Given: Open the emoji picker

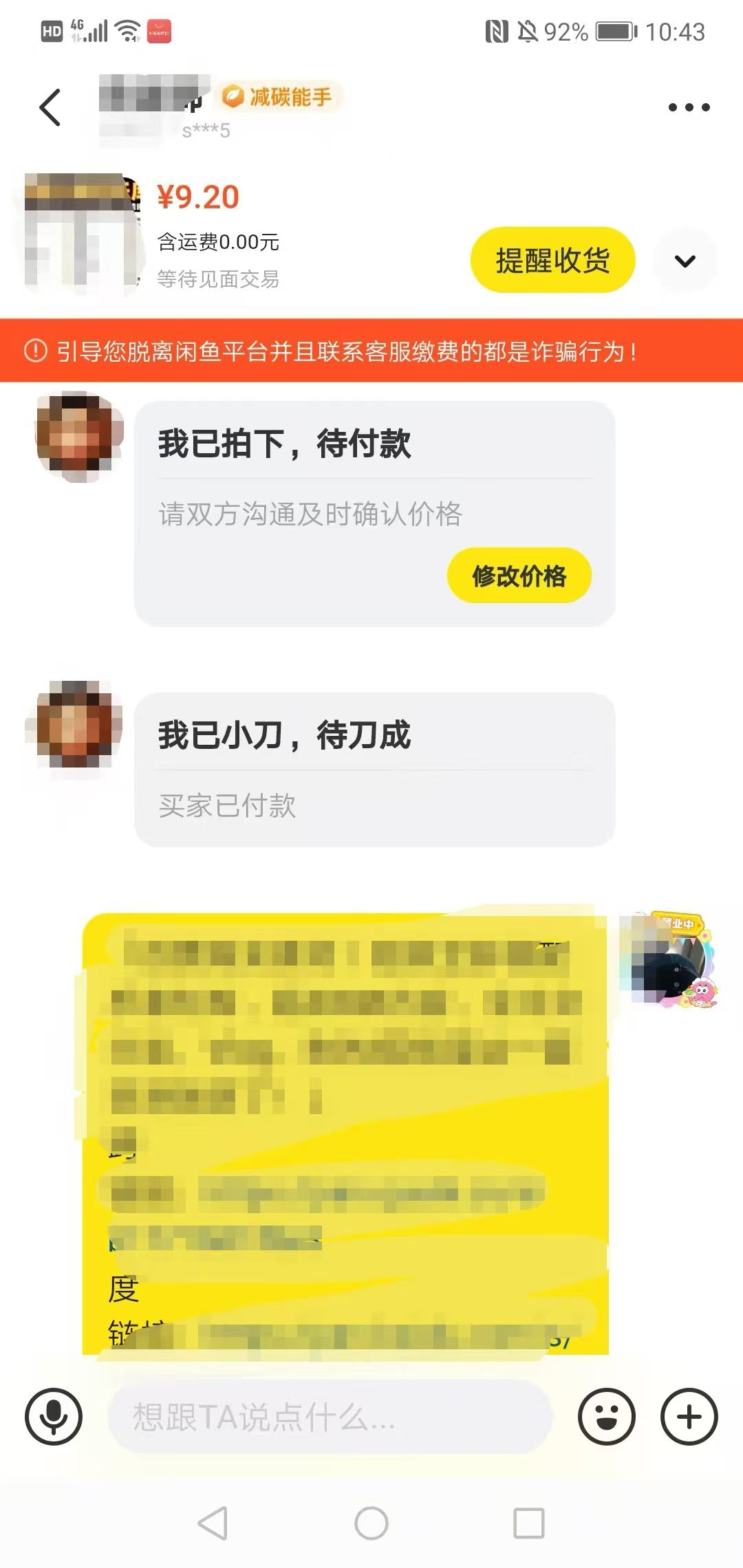Looking at the screenshot, I should pyautogui.click(x=606, y=1417).
